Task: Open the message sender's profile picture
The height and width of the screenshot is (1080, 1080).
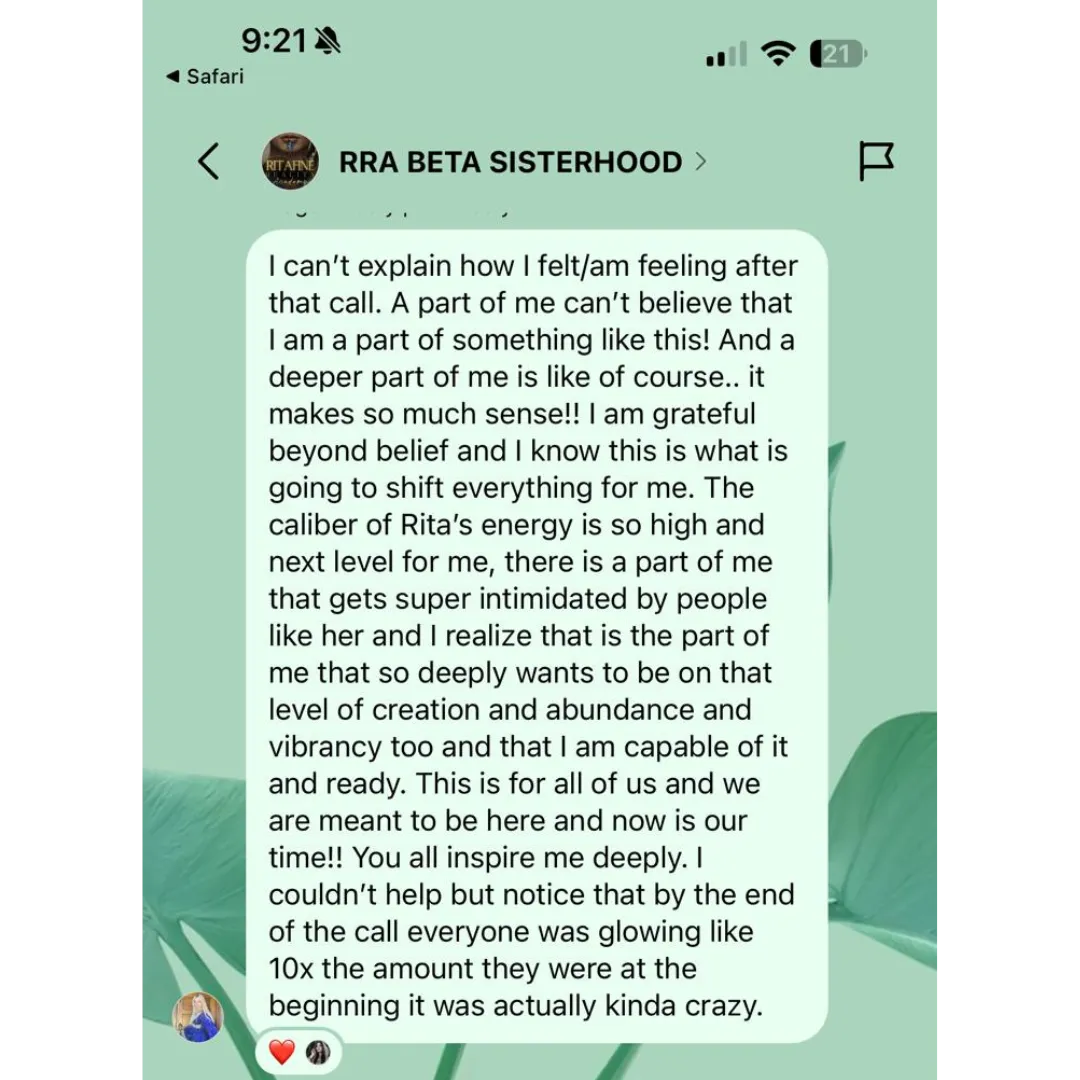Action: tap(197, 1017)
